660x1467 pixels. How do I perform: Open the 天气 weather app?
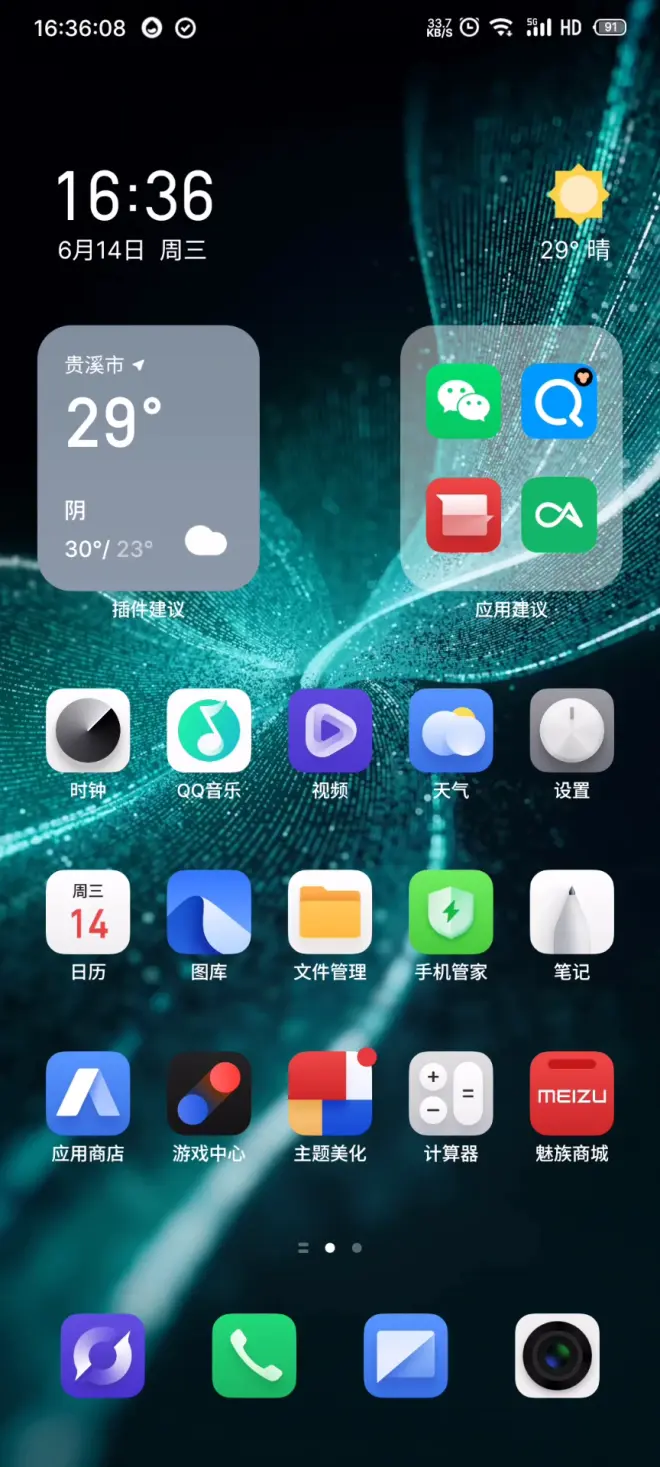(x=451, y=731)
